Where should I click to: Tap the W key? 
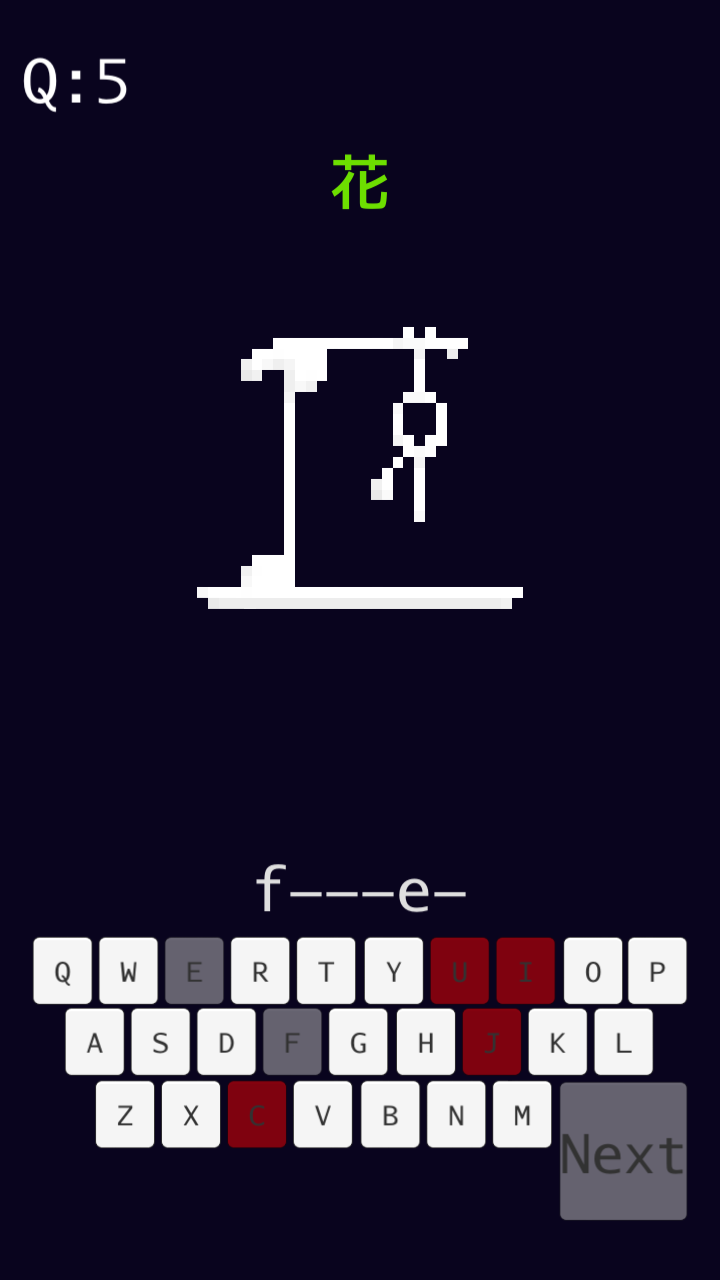click(128, 971)
